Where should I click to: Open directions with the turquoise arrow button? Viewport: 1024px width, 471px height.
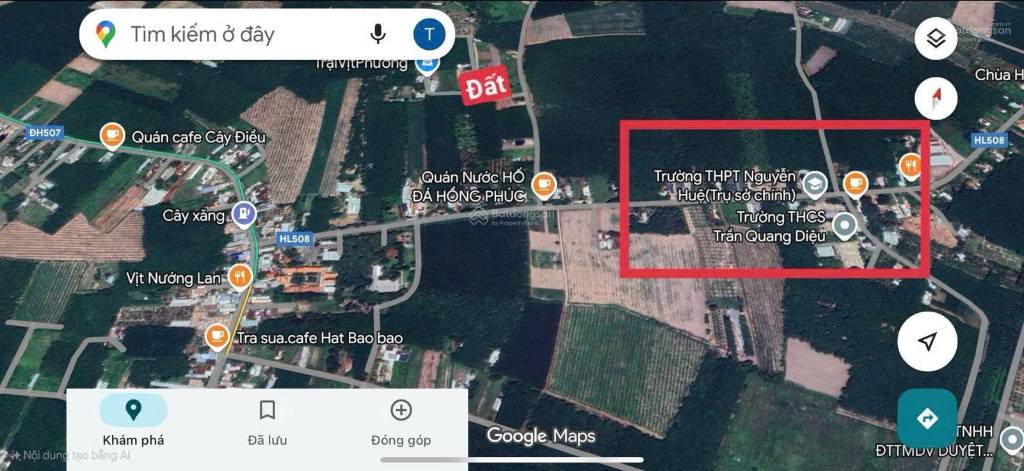pos(927,418)
